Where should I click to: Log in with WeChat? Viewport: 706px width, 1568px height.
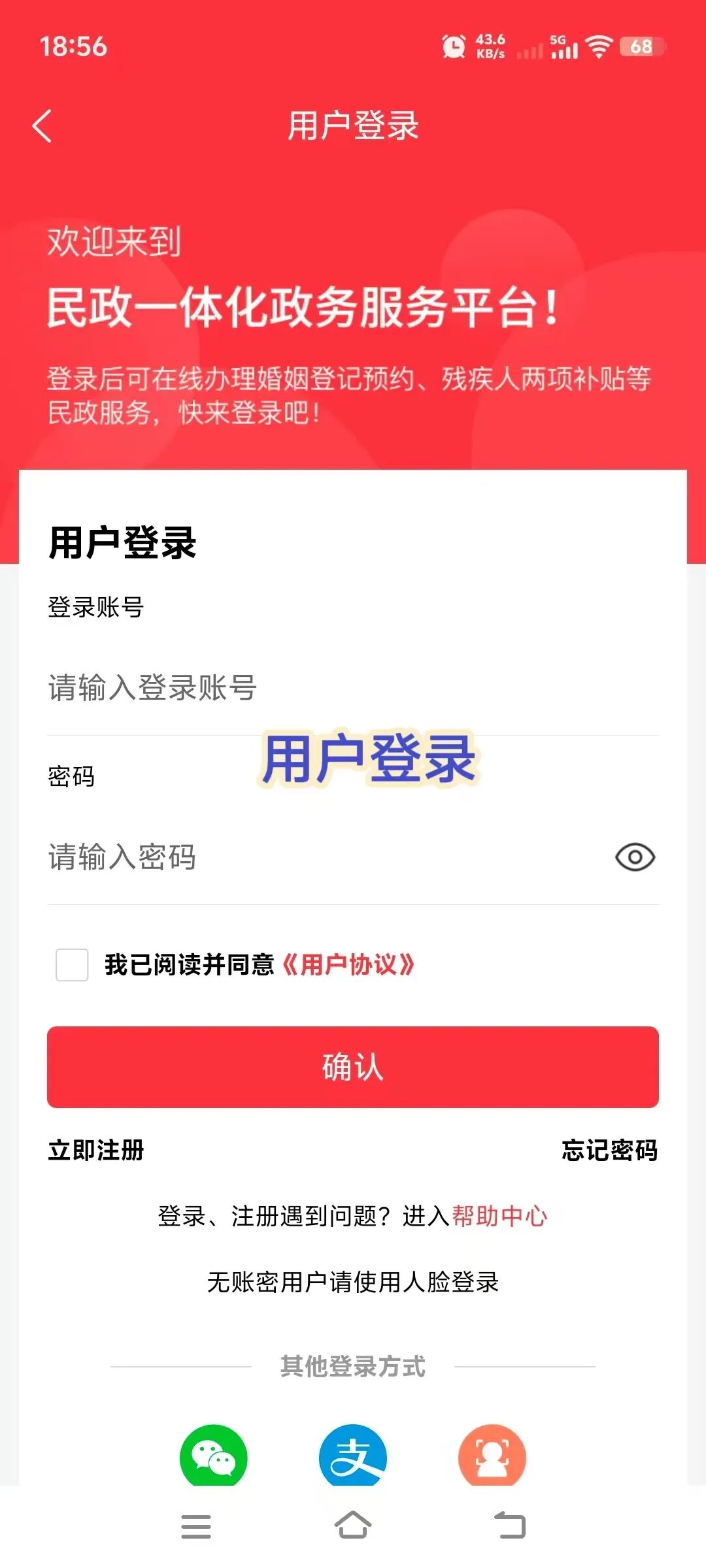pyautogui.click(x=213, y=1457)
